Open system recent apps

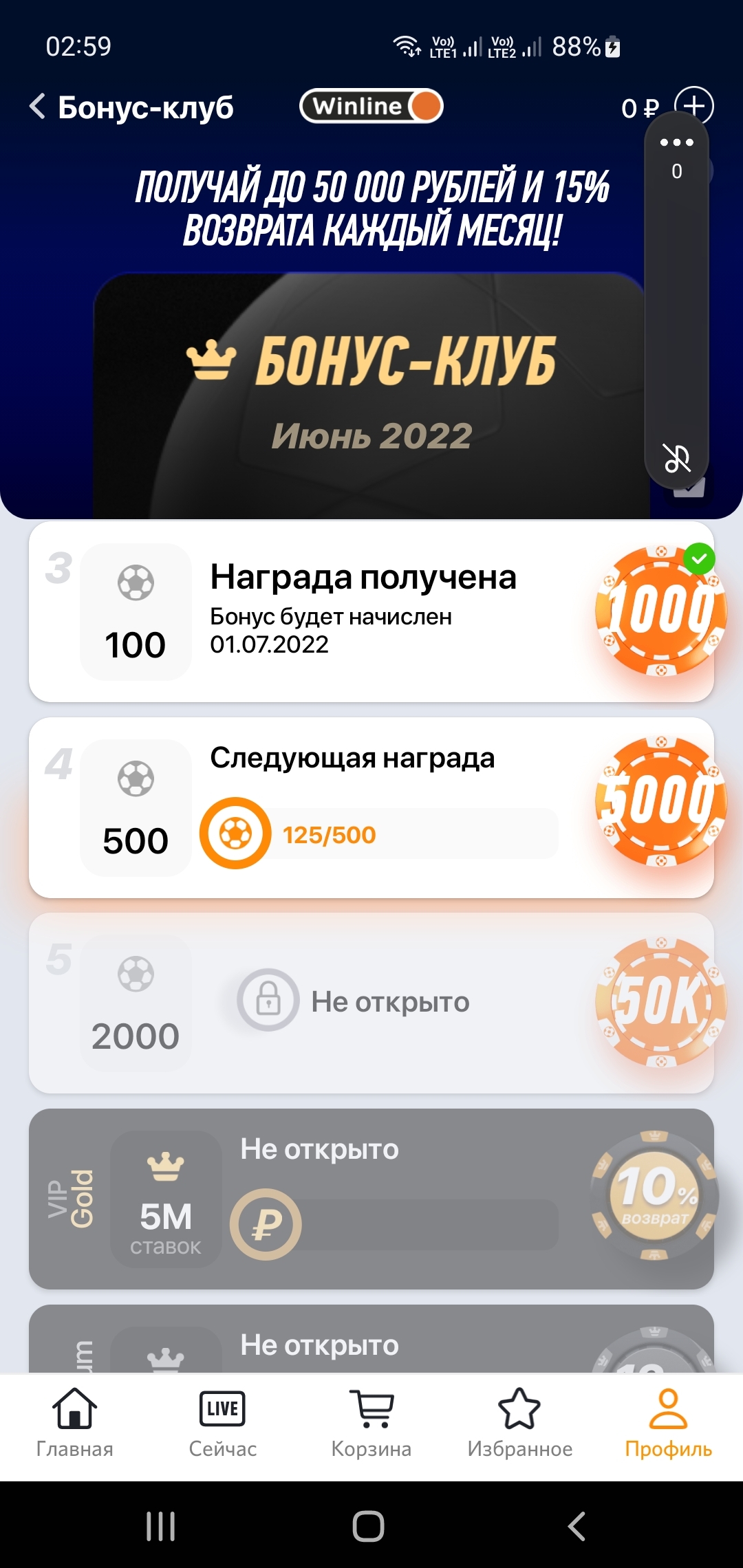pyautogui.click(x=161, y=1526)
